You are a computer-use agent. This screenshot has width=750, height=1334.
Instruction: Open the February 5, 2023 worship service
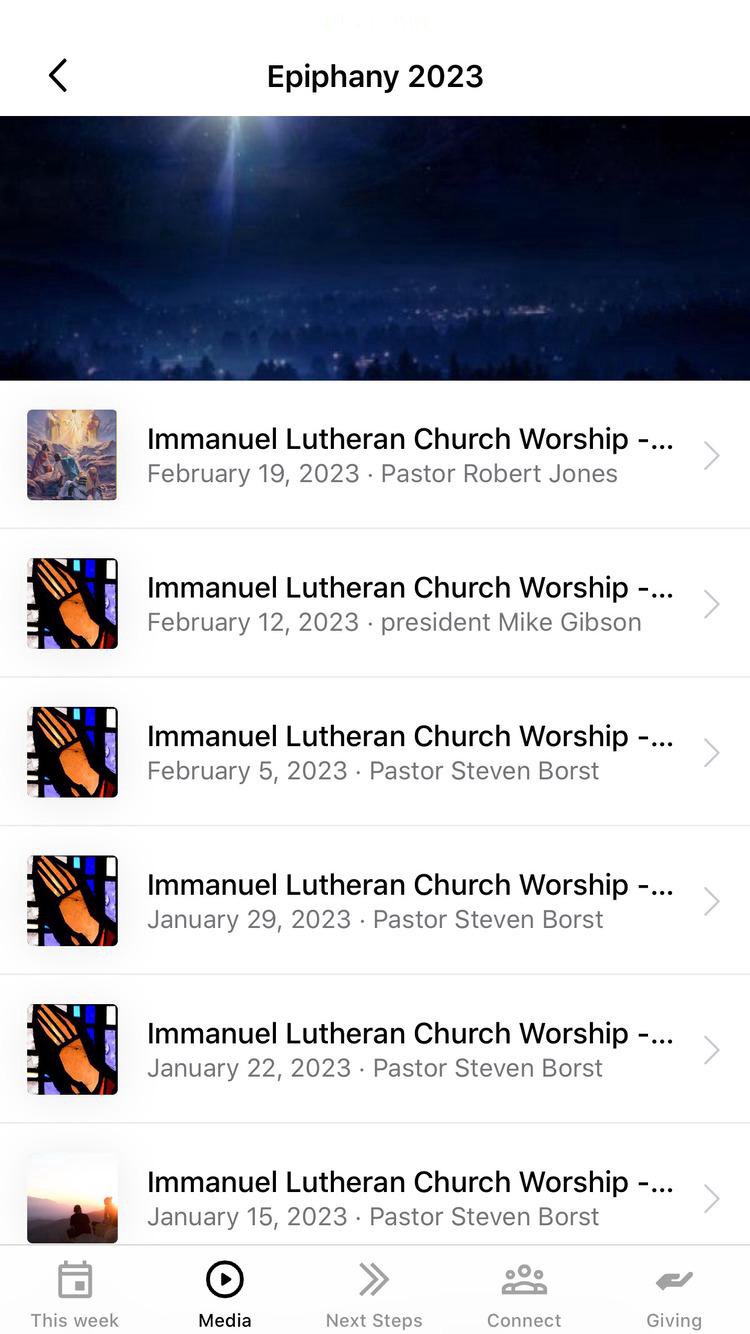click(x=375, y=752)
